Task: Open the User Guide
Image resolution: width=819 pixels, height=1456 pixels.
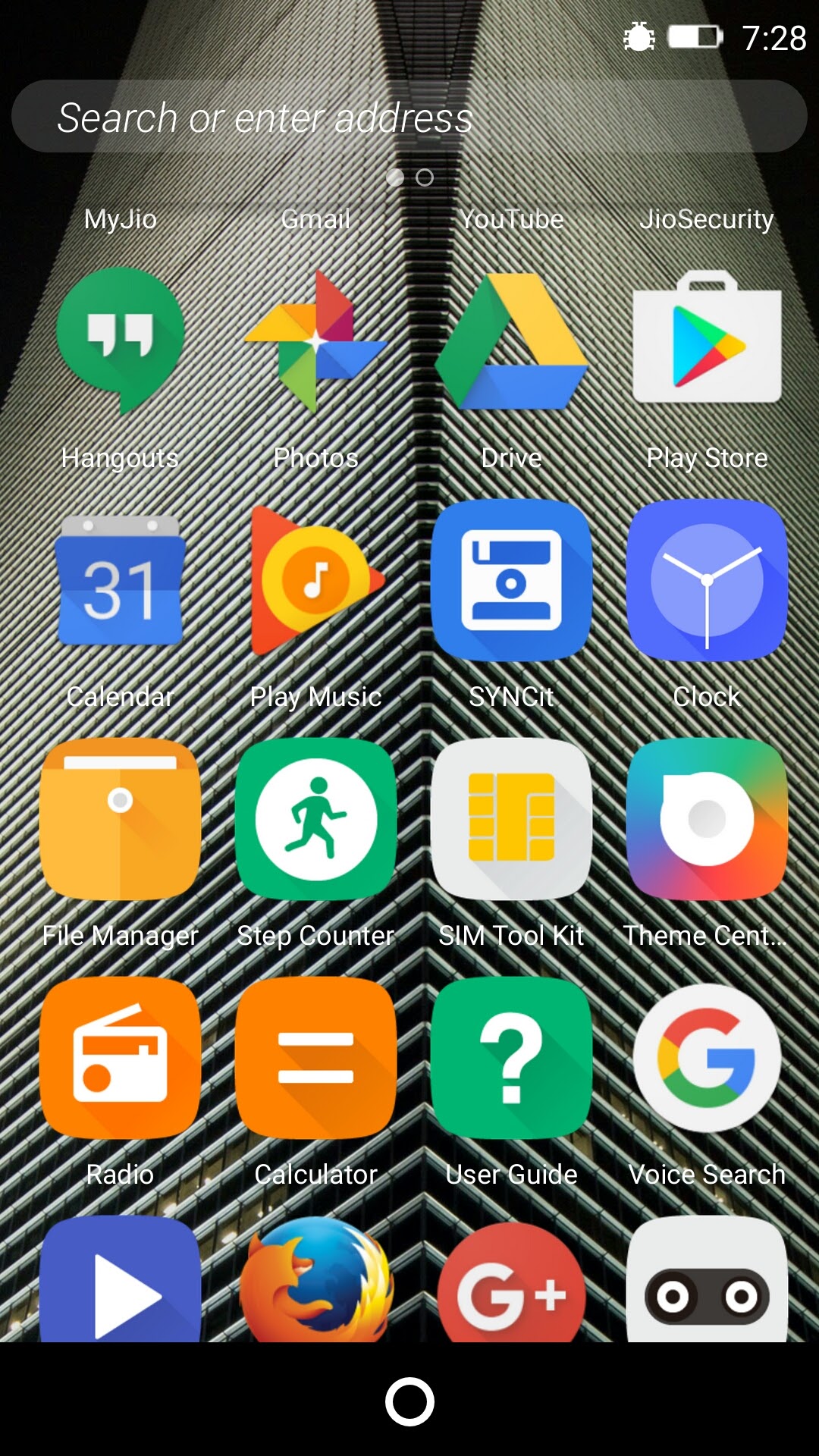Action: [512, 1058]
